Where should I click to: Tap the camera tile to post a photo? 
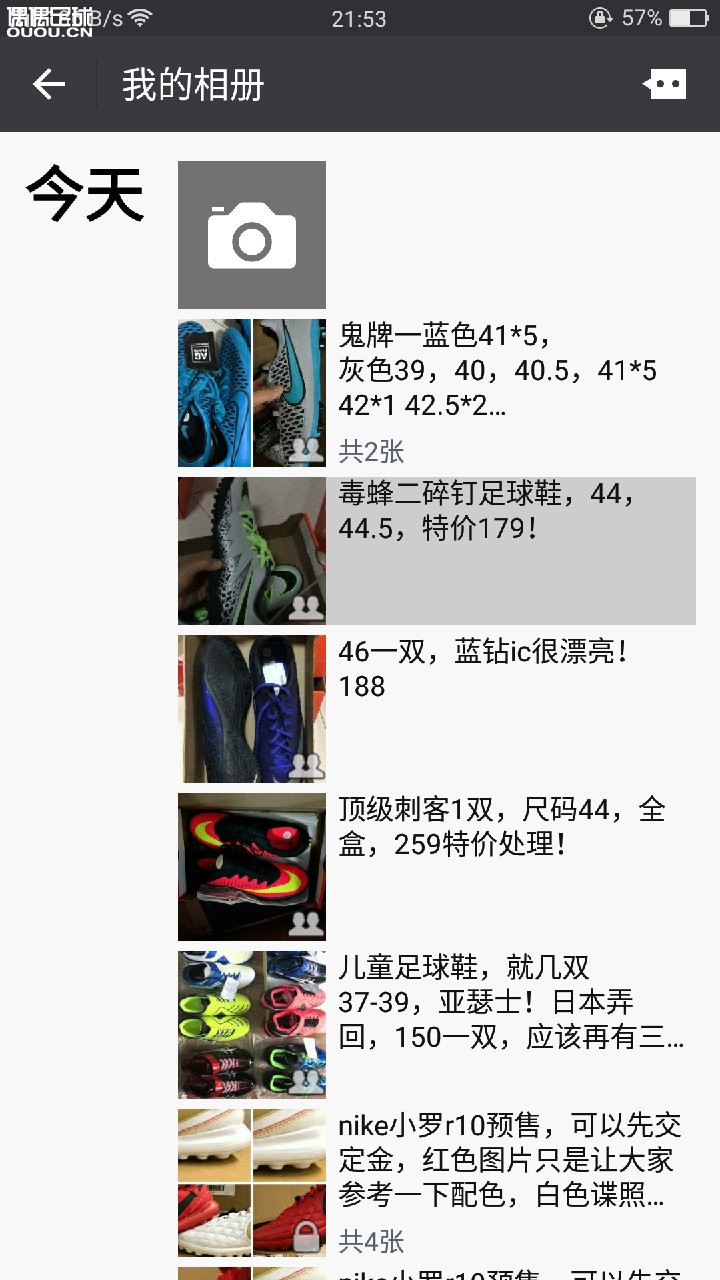coord(252,235)
